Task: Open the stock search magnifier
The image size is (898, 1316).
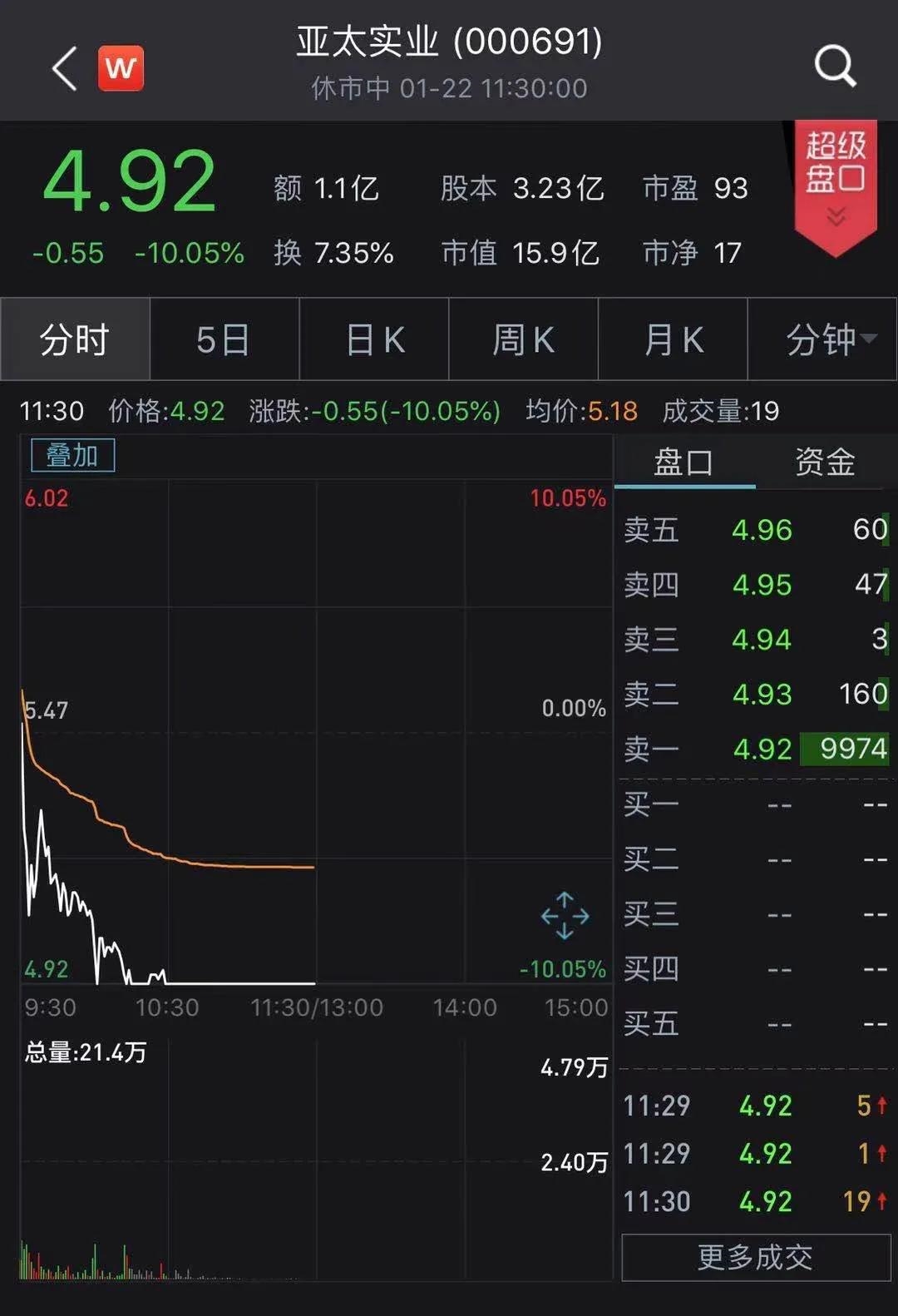Action: pos(834,66)
